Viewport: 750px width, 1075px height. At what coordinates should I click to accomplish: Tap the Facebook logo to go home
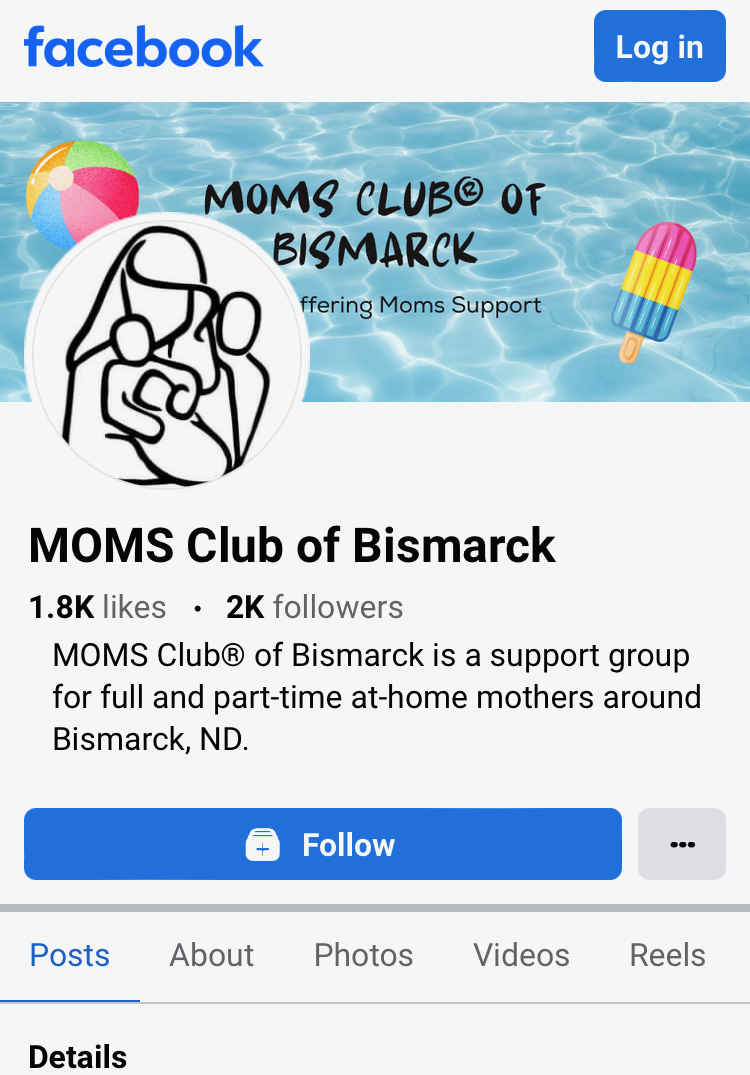[x=143, y=47]
